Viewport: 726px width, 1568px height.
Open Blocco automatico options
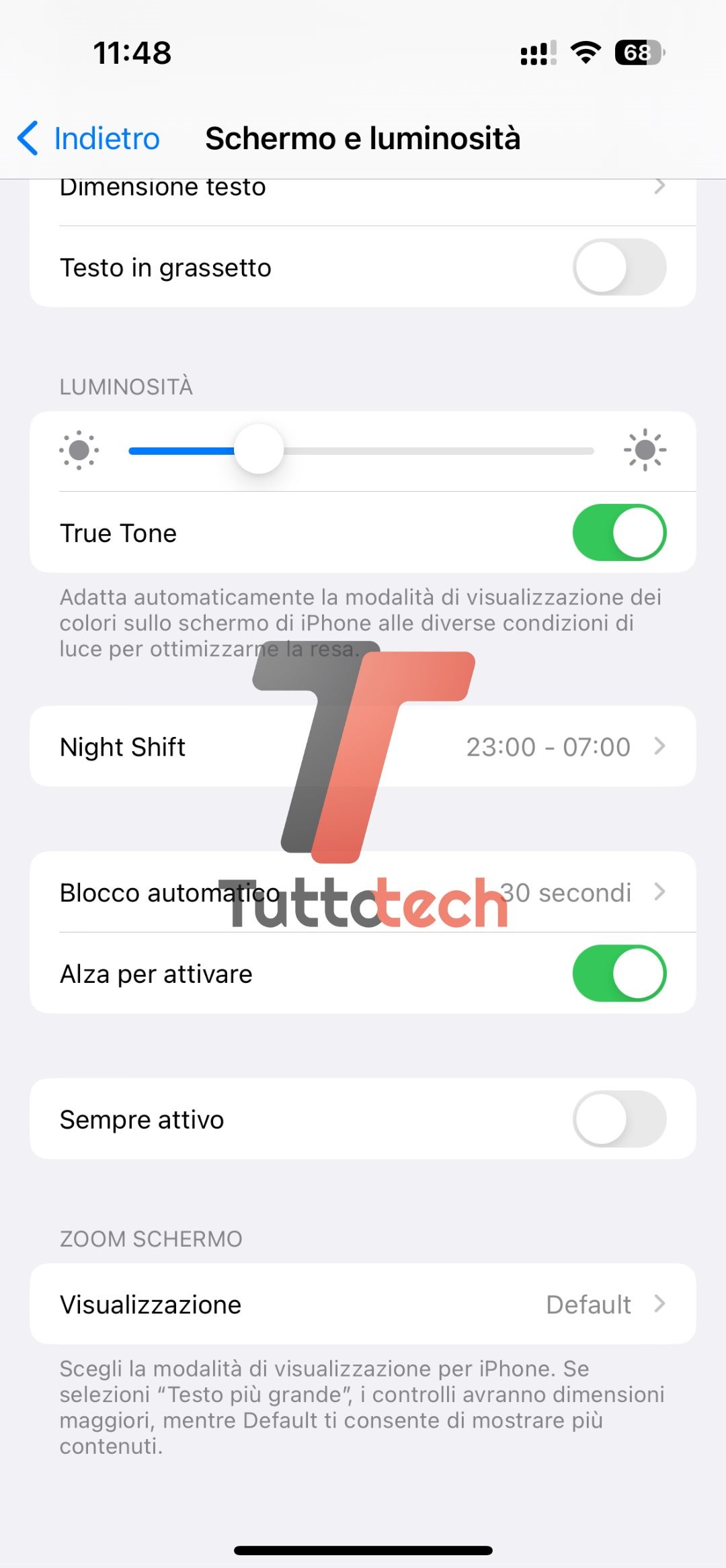coord(363,892)
